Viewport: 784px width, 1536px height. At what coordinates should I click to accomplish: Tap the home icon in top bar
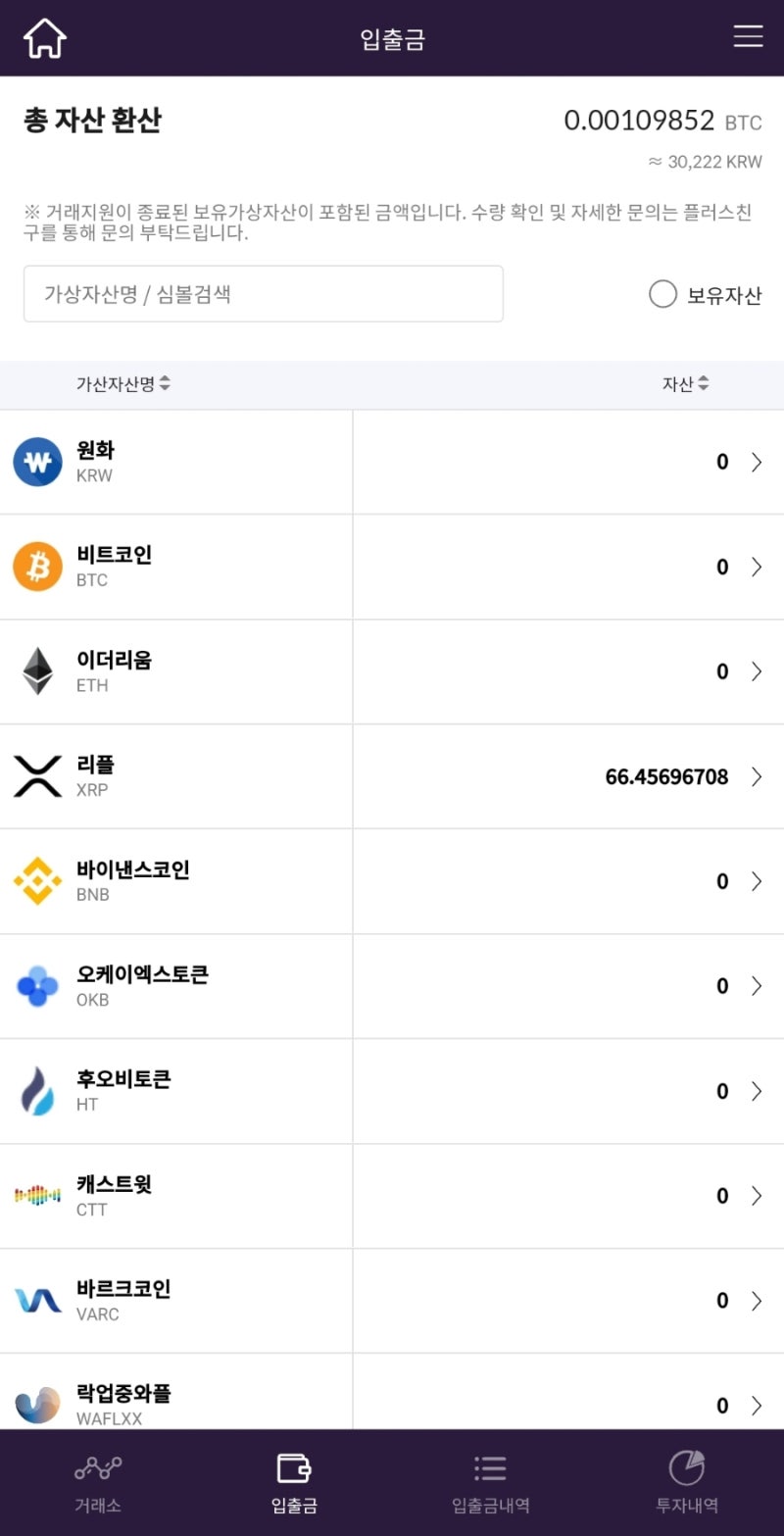click(x=44, y=36)
